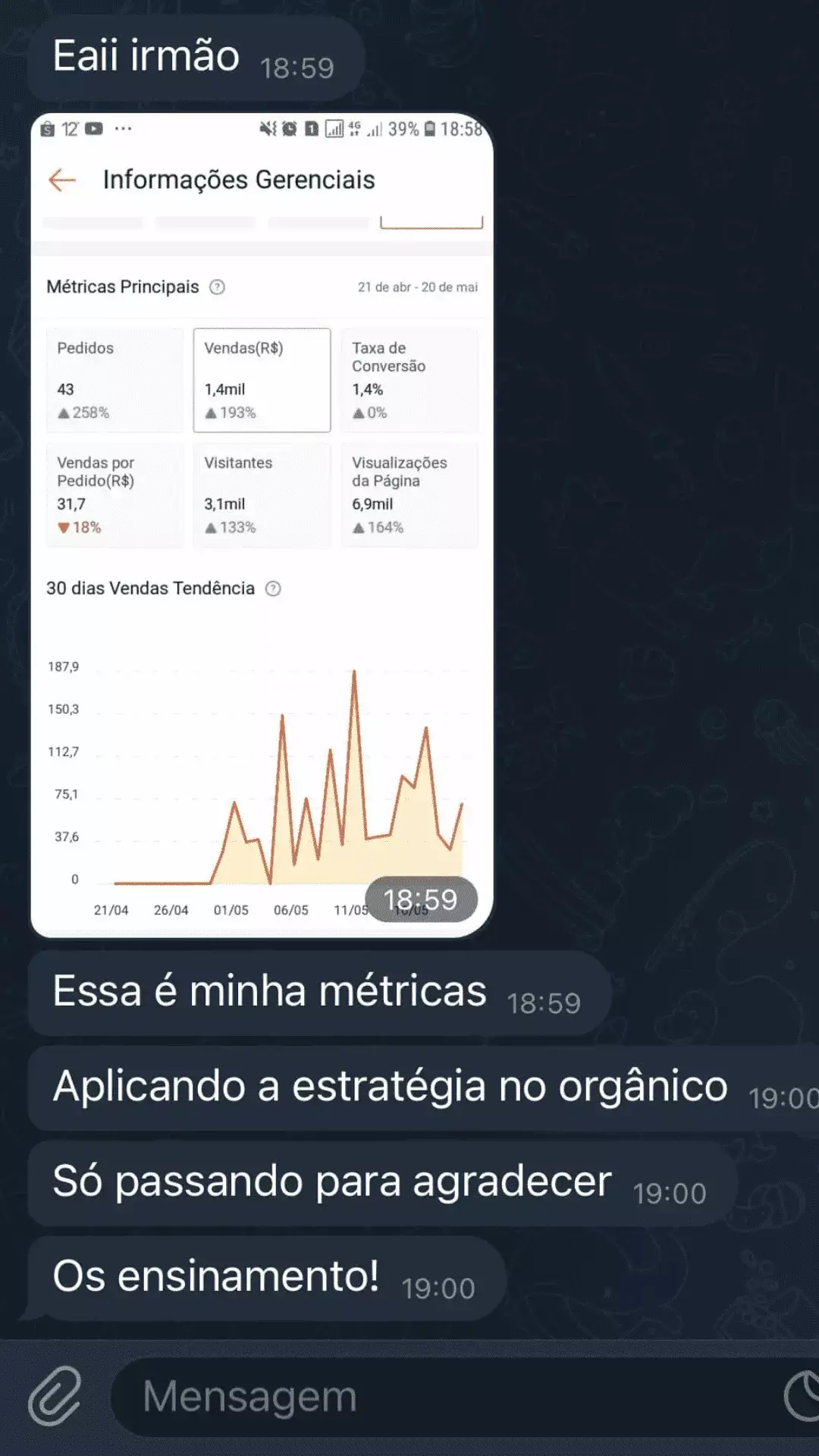Image resolution: width=819 pixels, height=1456 pixels.
Task: Switch to the outlined tab atop the dashboard
Action: 430,222
